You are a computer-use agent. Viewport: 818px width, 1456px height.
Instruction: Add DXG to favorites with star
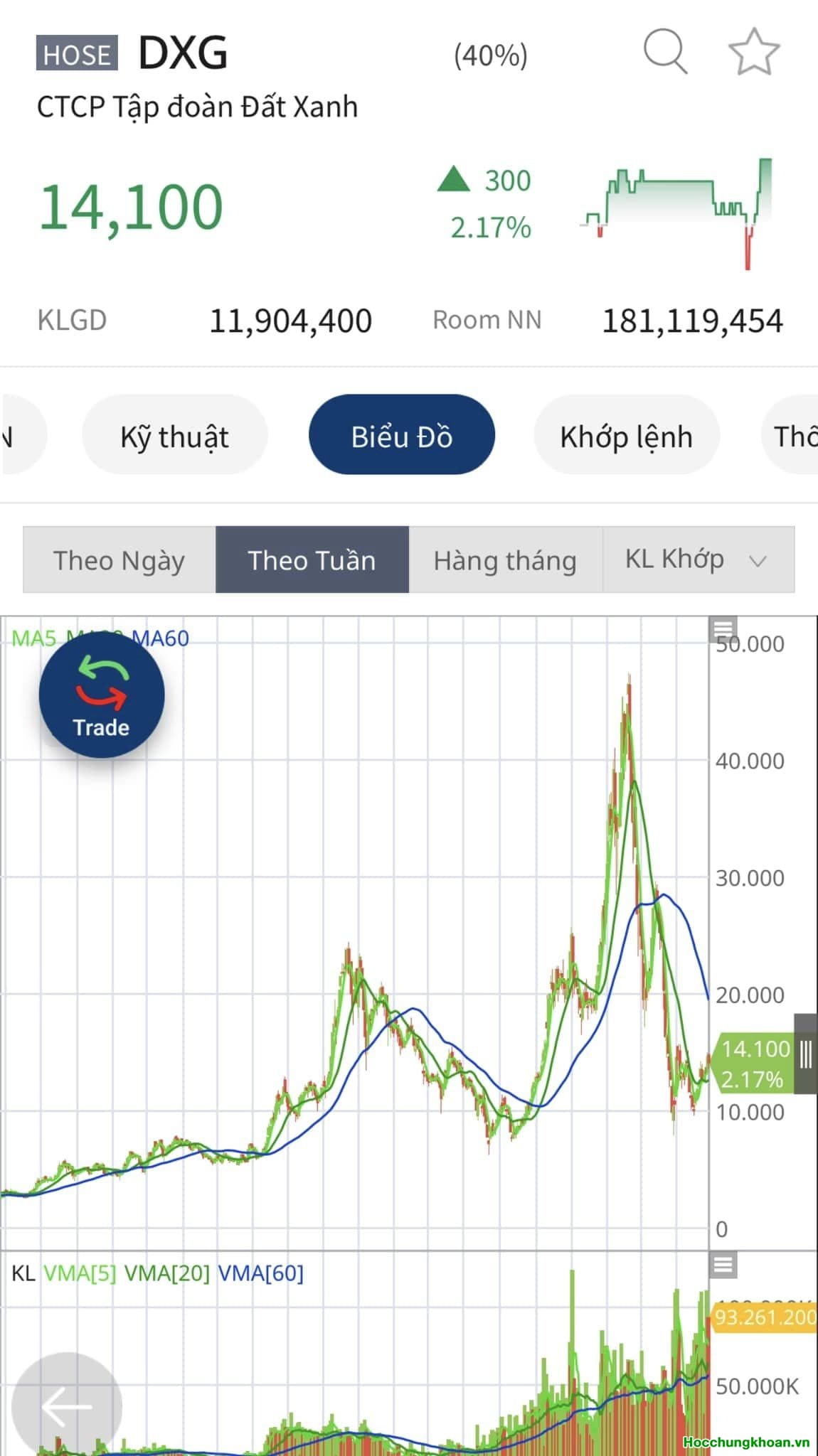coord(754,52)
